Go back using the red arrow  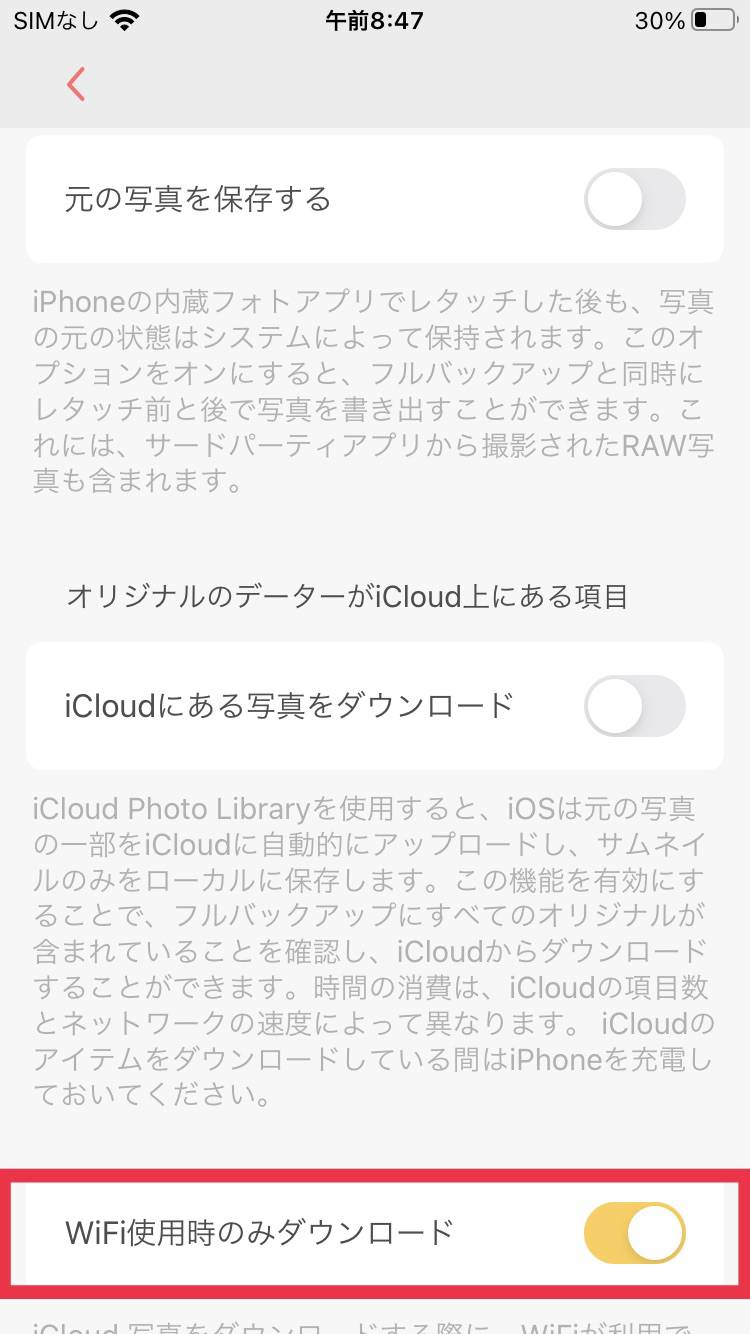(x=76, y=84)
